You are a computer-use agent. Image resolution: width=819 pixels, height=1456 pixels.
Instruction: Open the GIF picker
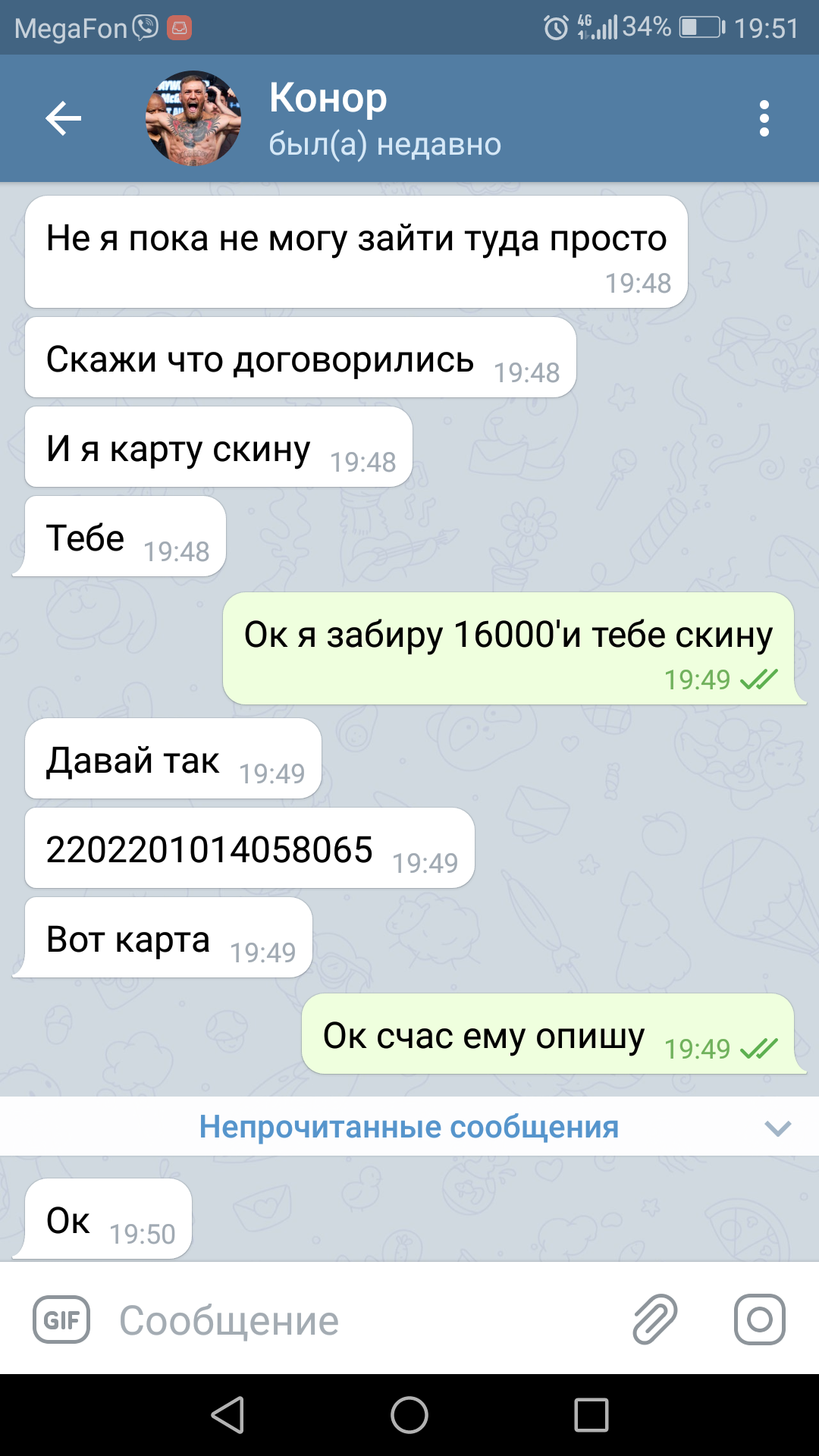pos(61,1320)
